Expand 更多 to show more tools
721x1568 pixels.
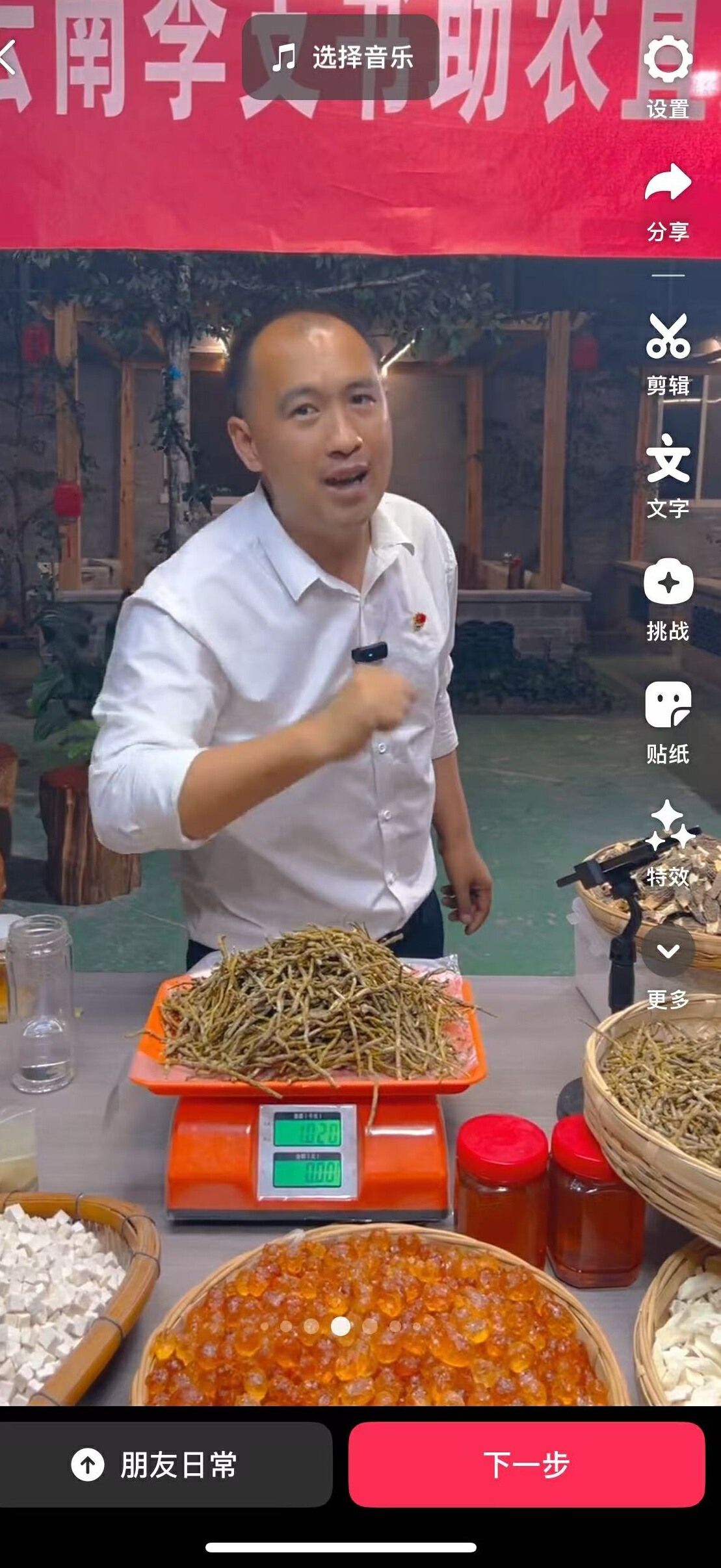click(x=668, y=951)
